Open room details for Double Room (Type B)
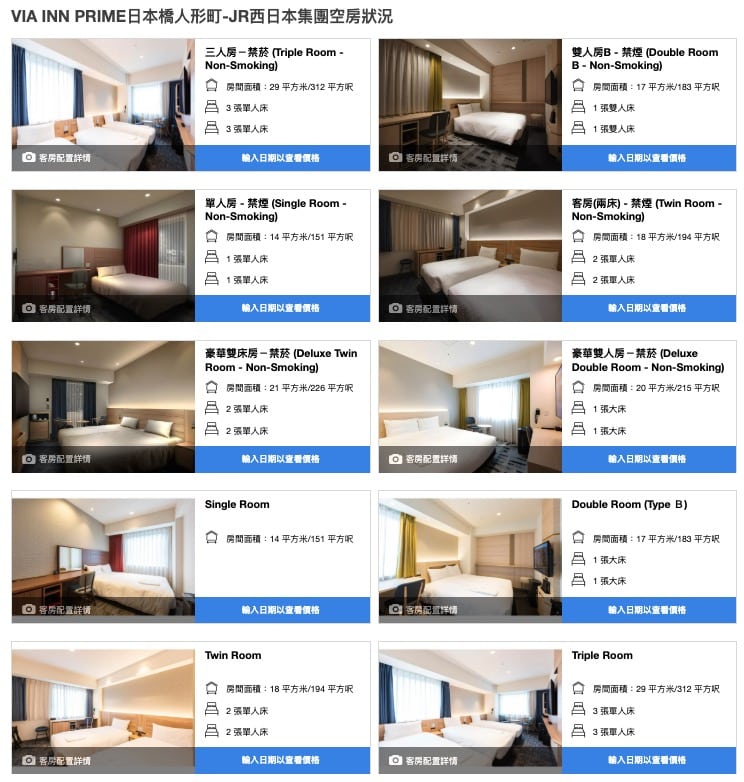Image resolution: width=744 pixels, height=782 pixels. tap(424, 609)
